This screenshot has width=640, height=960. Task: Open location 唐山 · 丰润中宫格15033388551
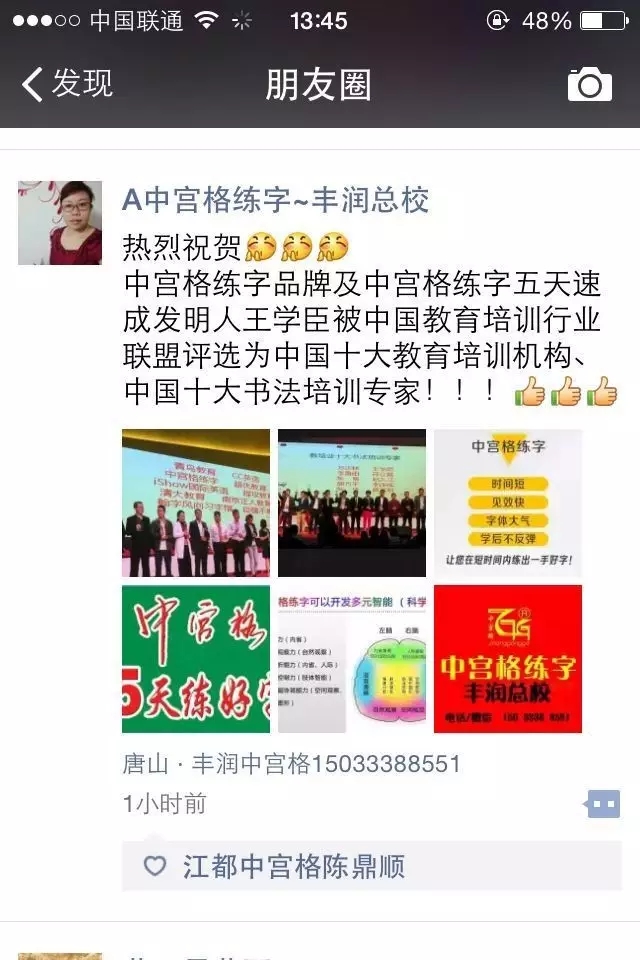point(291,764)
